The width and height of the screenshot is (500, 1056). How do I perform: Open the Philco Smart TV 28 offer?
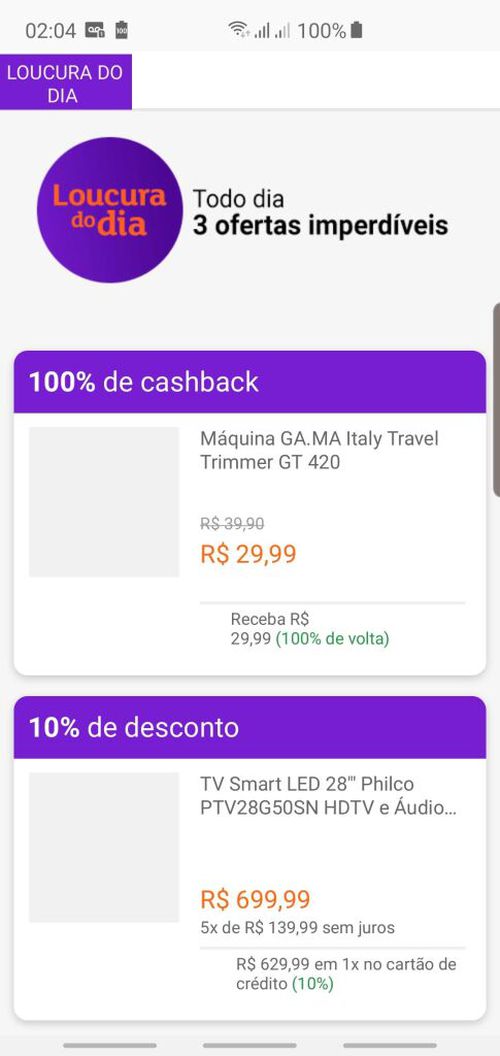click(x=249, y=889)
